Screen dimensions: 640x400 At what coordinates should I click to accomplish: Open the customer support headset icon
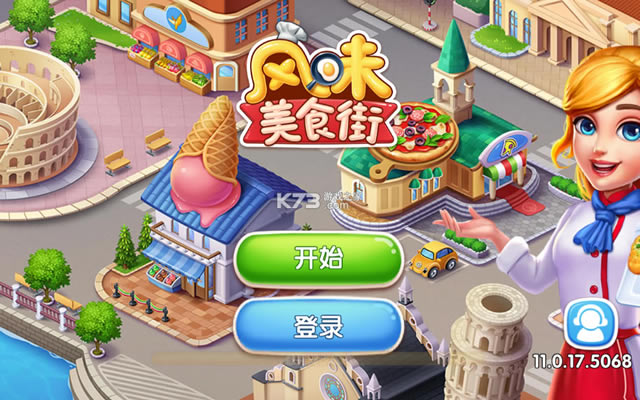589,323
